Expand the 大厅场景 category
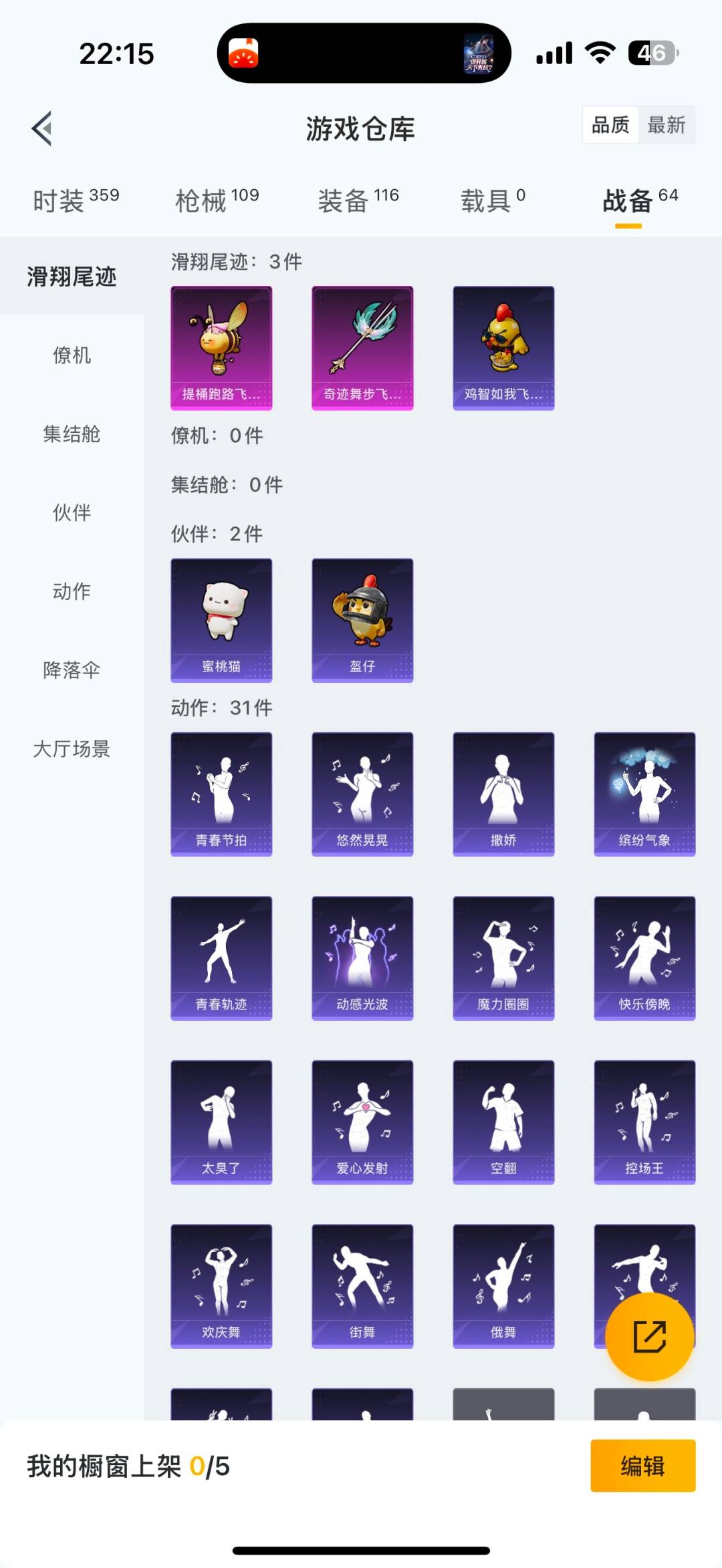The image size is (722, 1568). click(x=72, y=750)
